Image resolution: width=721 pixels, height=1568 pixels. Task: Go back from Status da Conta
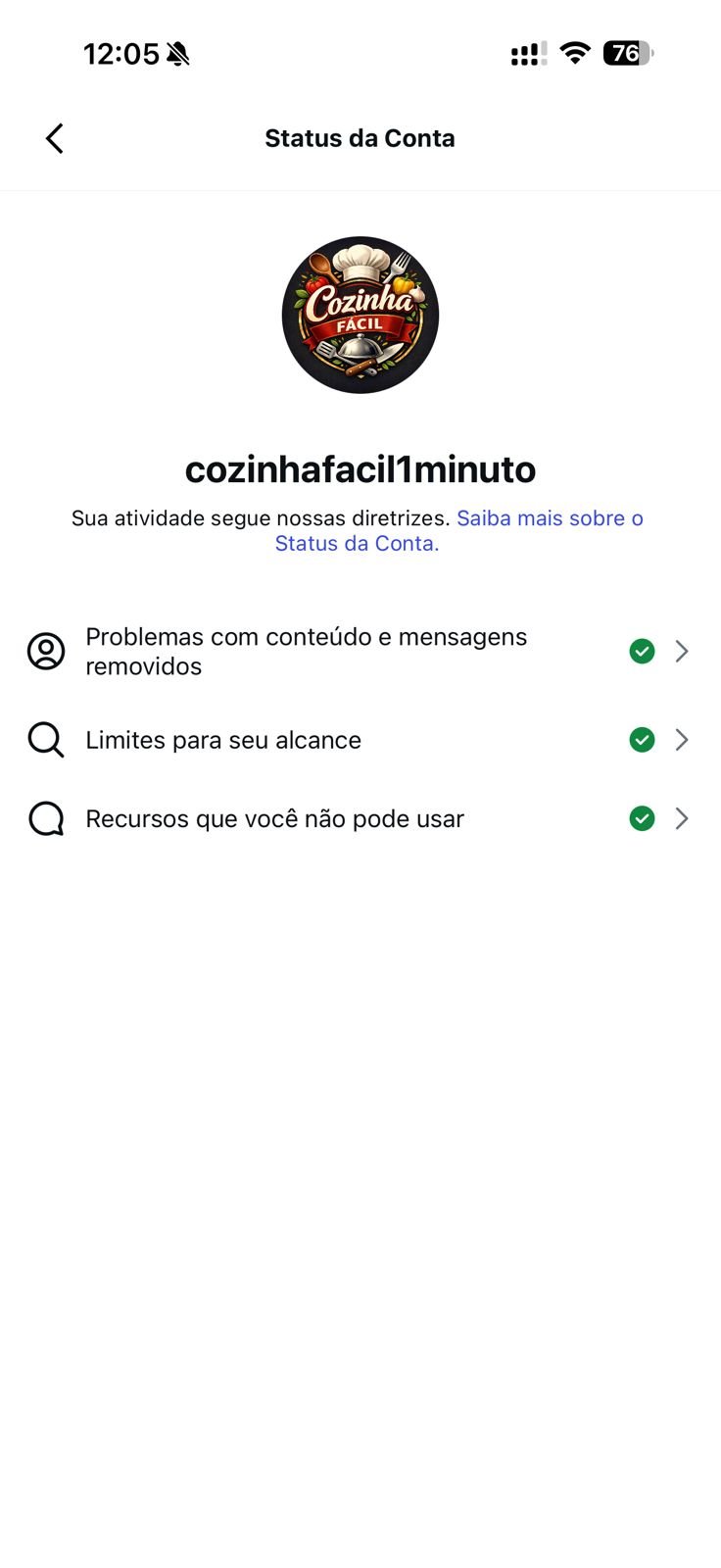55,138
